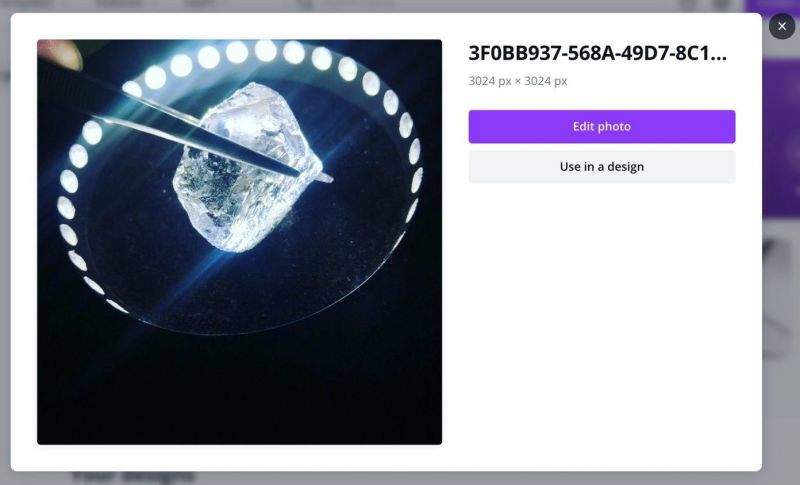The height and width of the screenshot is (485, 800).
Task: Choose Use in a design
Action: 601,167
